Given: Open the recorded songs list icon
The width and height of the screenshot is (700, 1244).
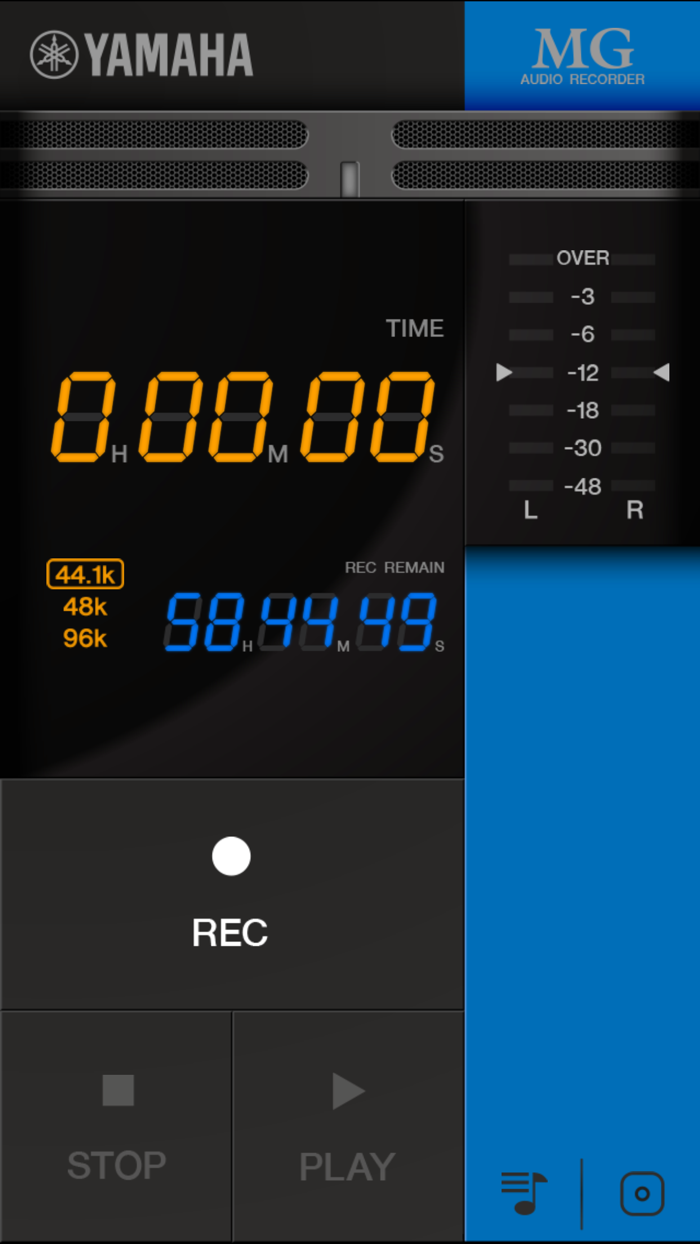Looking at the screenshot, I should (524, 1193).
